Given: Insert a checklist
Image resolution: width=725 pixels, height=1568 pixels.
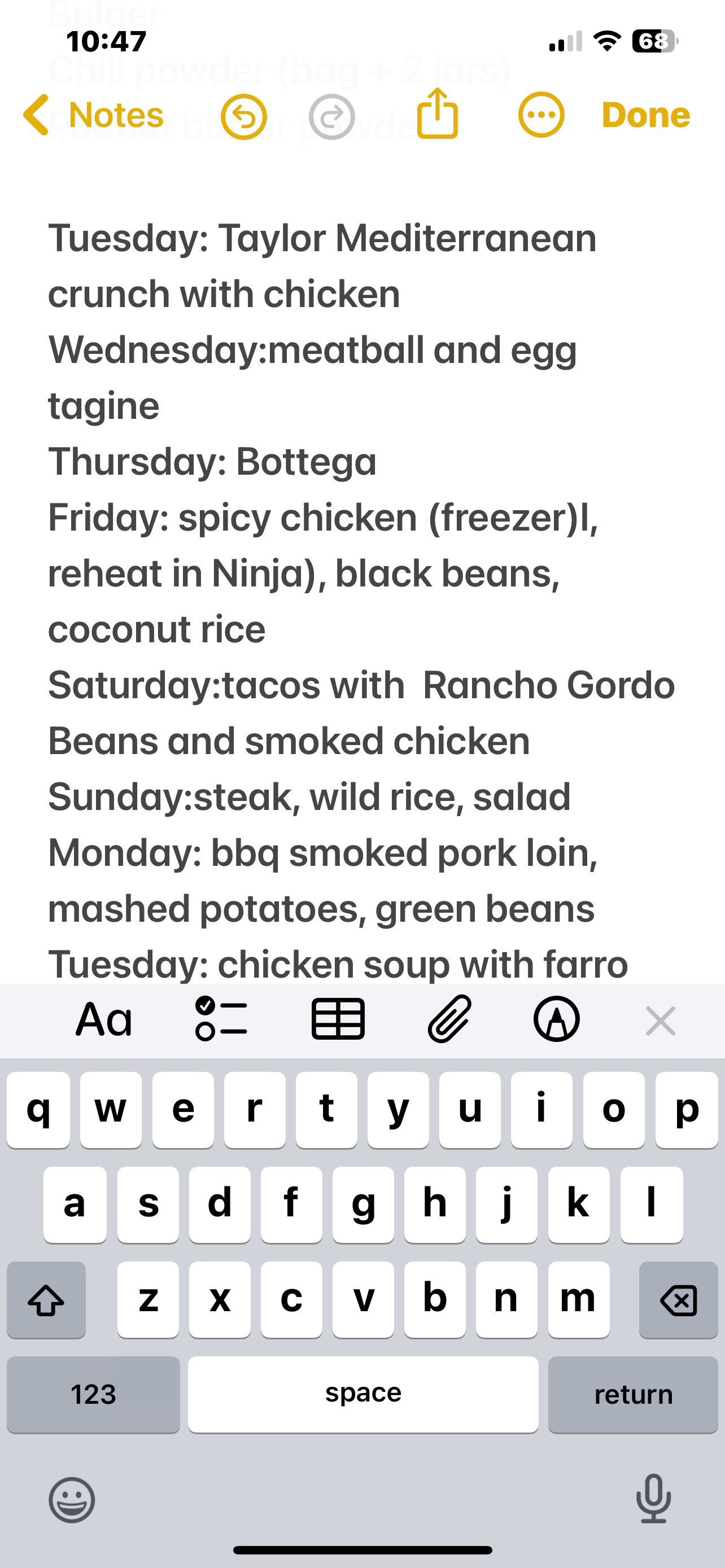Looking at the screenshot, I should pyautogui.click(x=221, y=1020).
